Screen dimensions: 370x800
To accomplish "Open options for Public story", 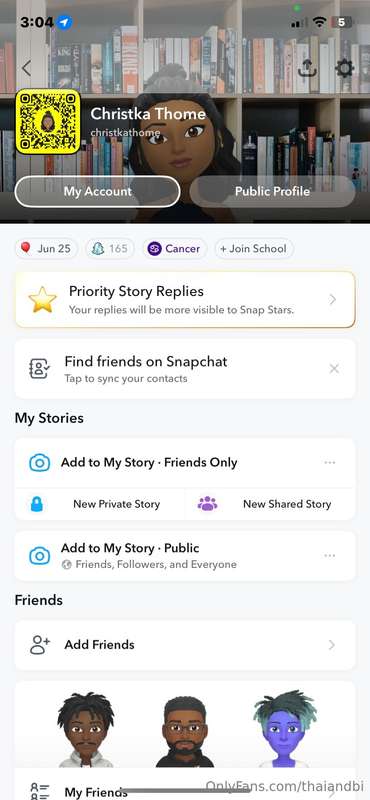I will click(330, 556).
